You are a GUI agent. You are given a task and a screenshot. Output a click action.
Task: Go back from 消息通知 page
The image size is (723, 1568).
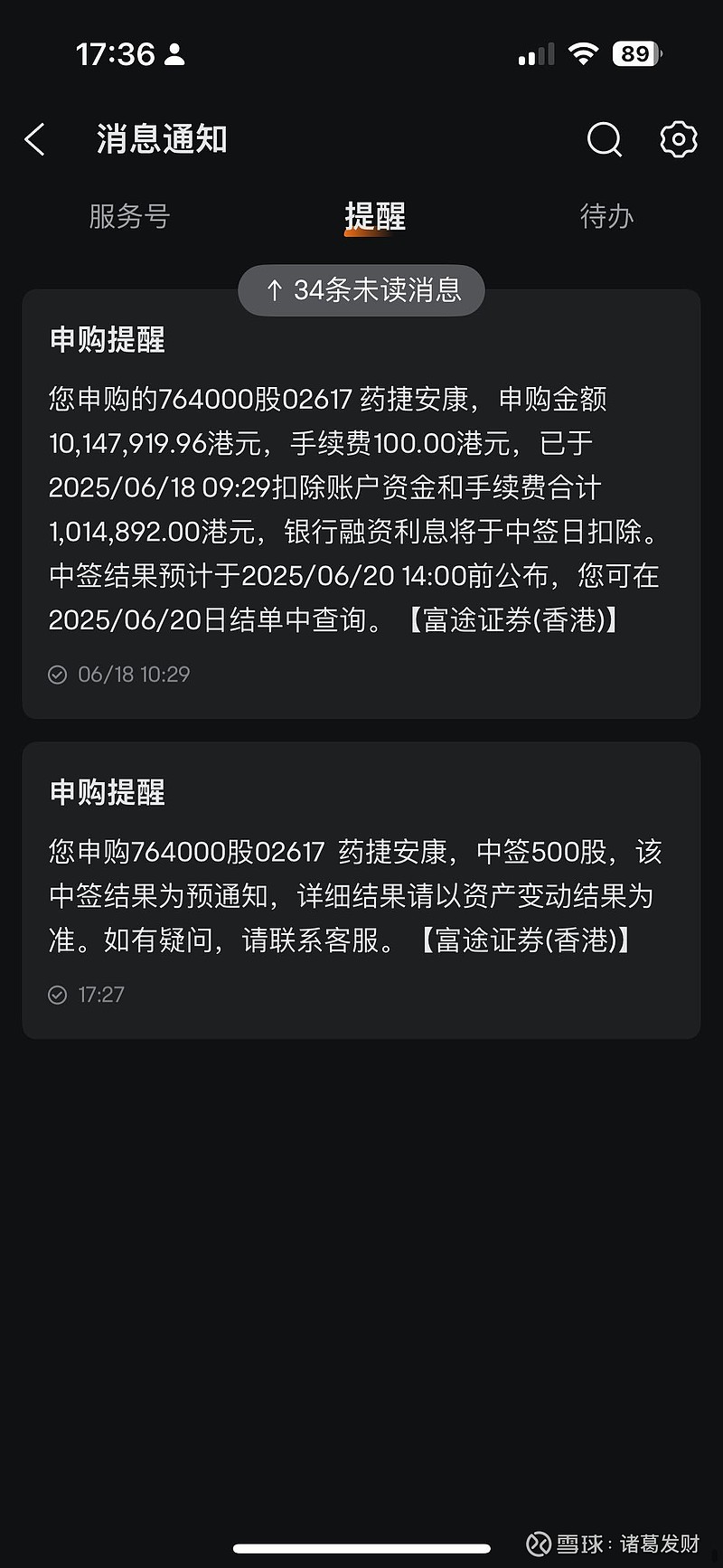(x=34, y=140)
